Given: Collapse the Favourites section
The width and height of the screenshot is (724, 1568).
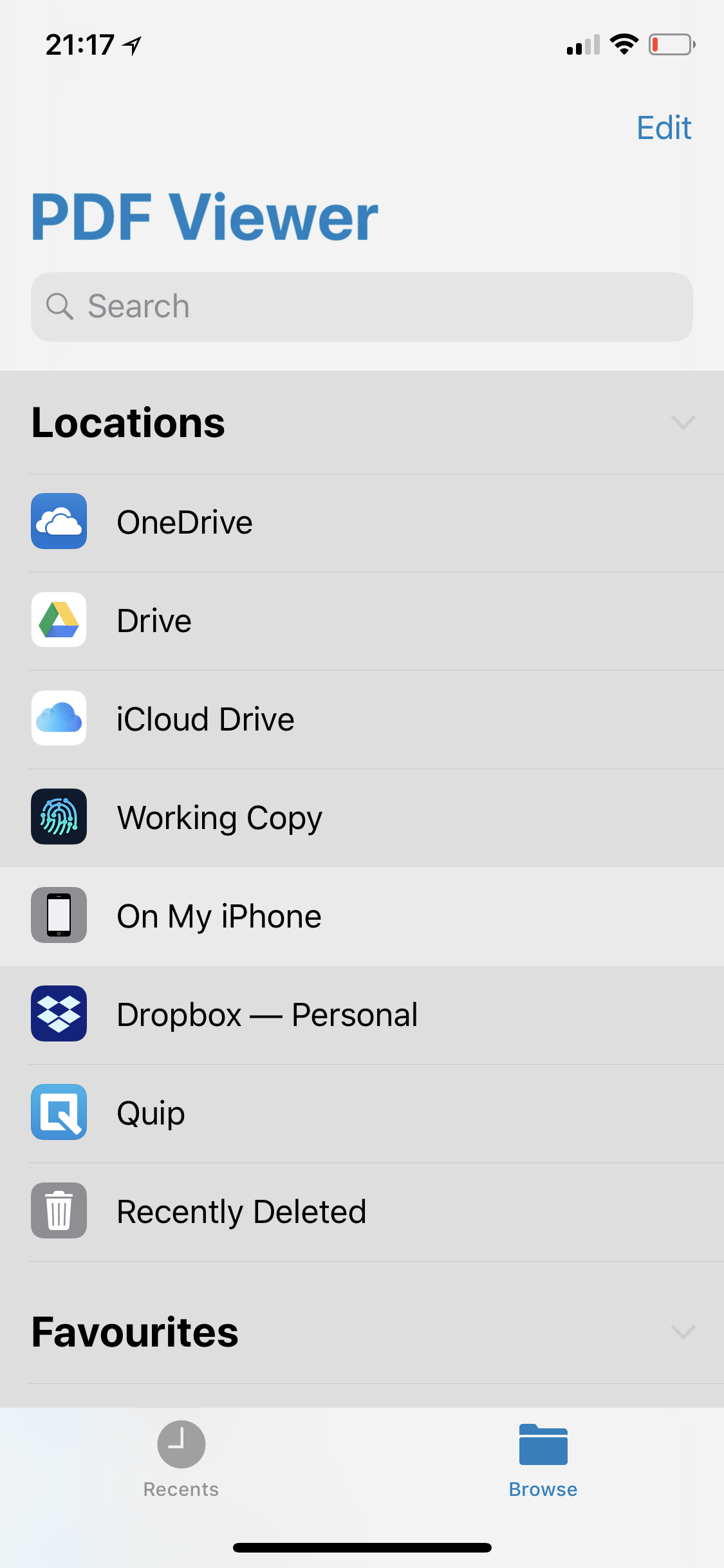Looking at the screenshot, I should pos(682,1331).
